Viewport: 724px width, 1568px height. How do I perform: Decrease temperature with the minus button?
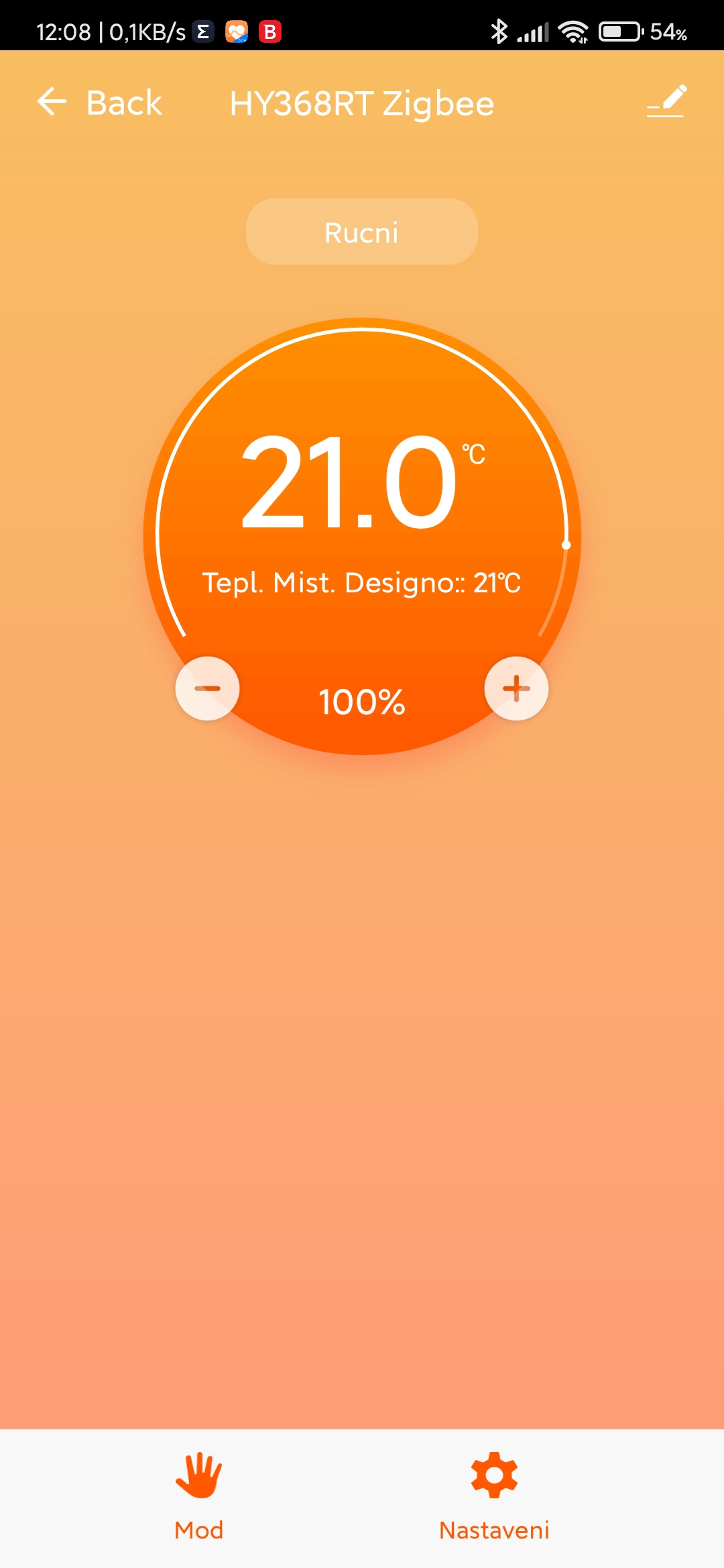(207, 688)
